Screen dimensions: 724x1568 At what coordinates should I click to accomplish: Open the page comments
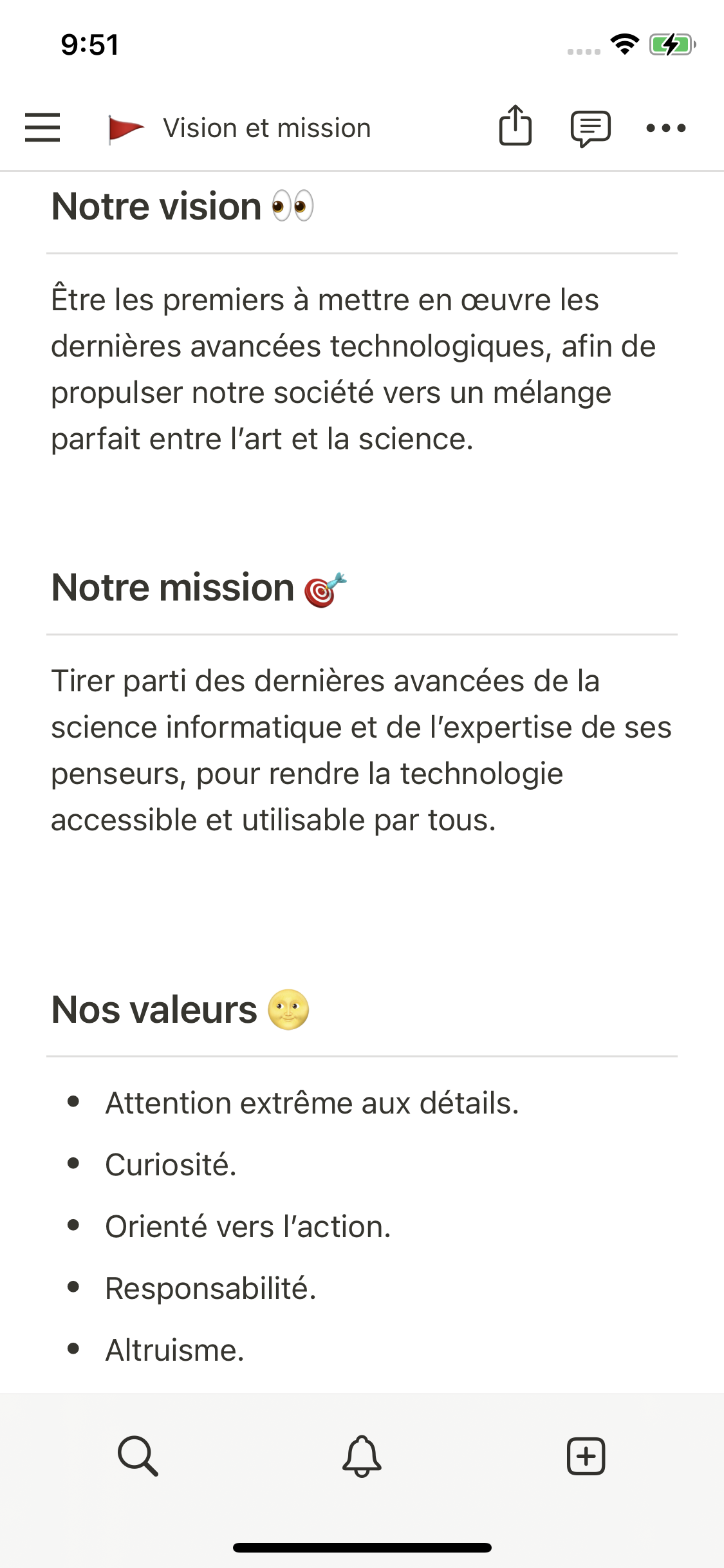(590, 128)
